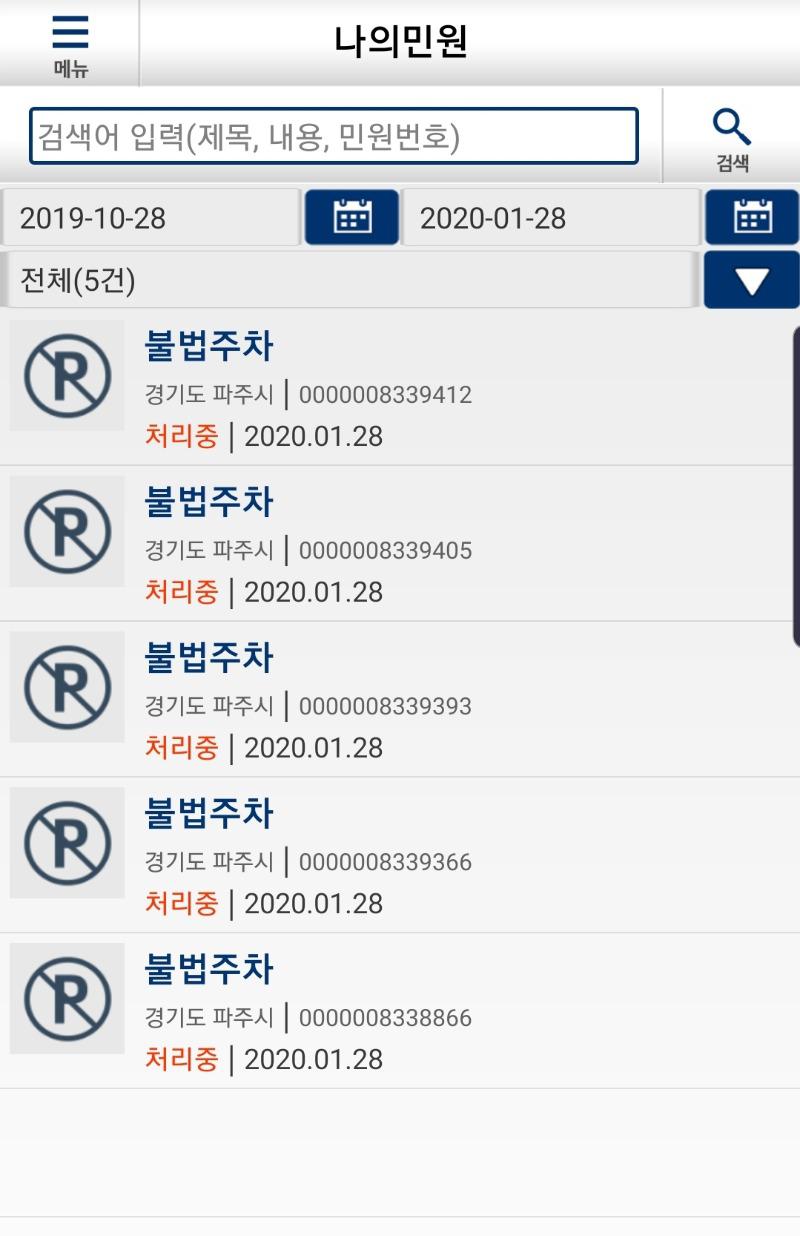The height and width of the screenshot is (1236, 800).
Task: Click the no-parking icon of complaint 0000008339393
Action: point(66,688)
